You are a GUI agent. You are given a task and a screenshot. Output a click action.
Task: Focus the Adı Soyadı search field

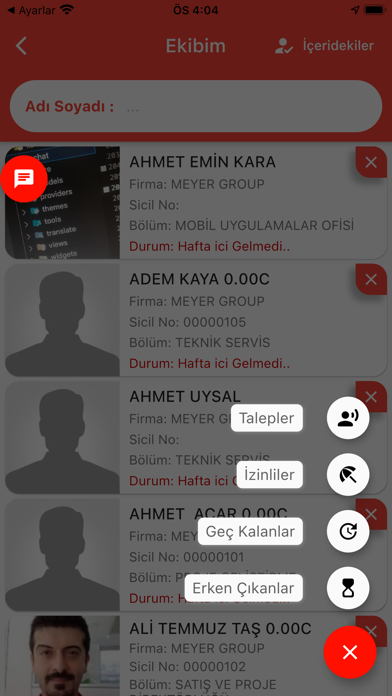pyautogui.click(x=196, y=107)
